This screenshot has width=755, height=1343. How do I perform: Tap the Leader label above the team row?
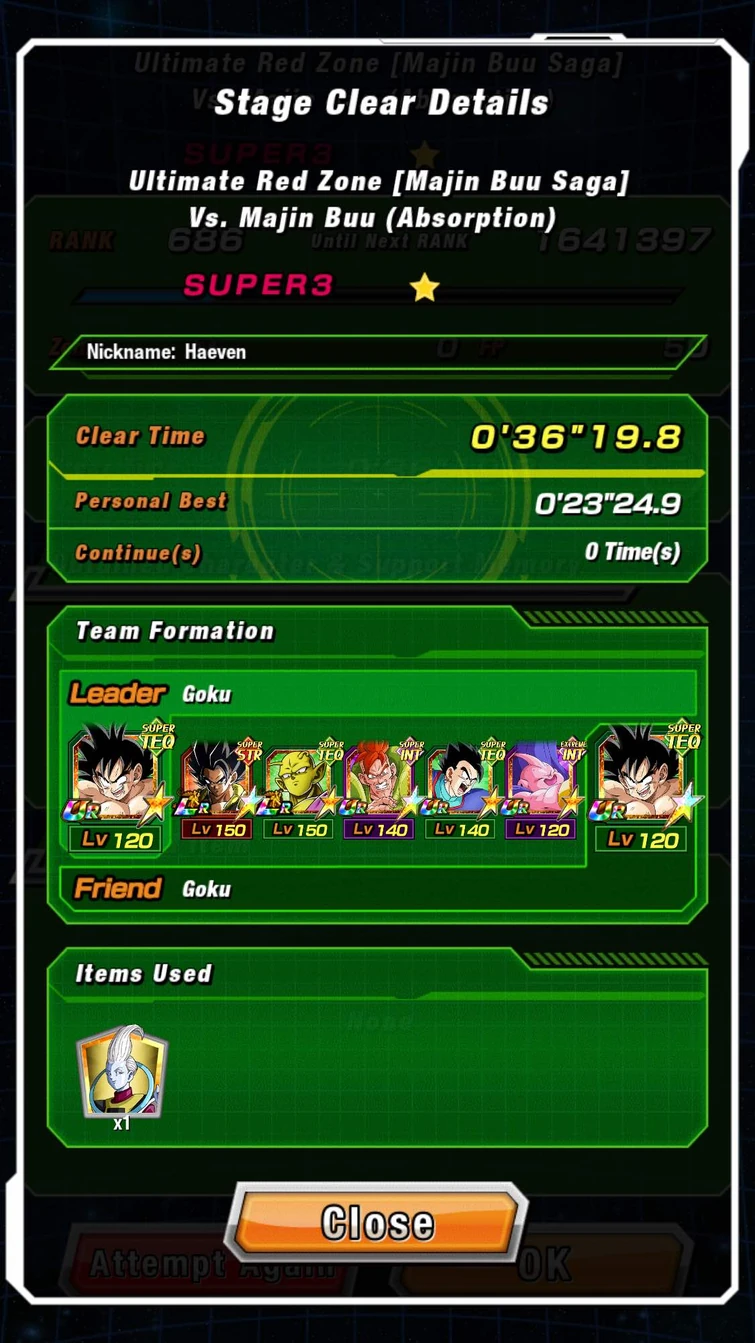pos(117,692)
